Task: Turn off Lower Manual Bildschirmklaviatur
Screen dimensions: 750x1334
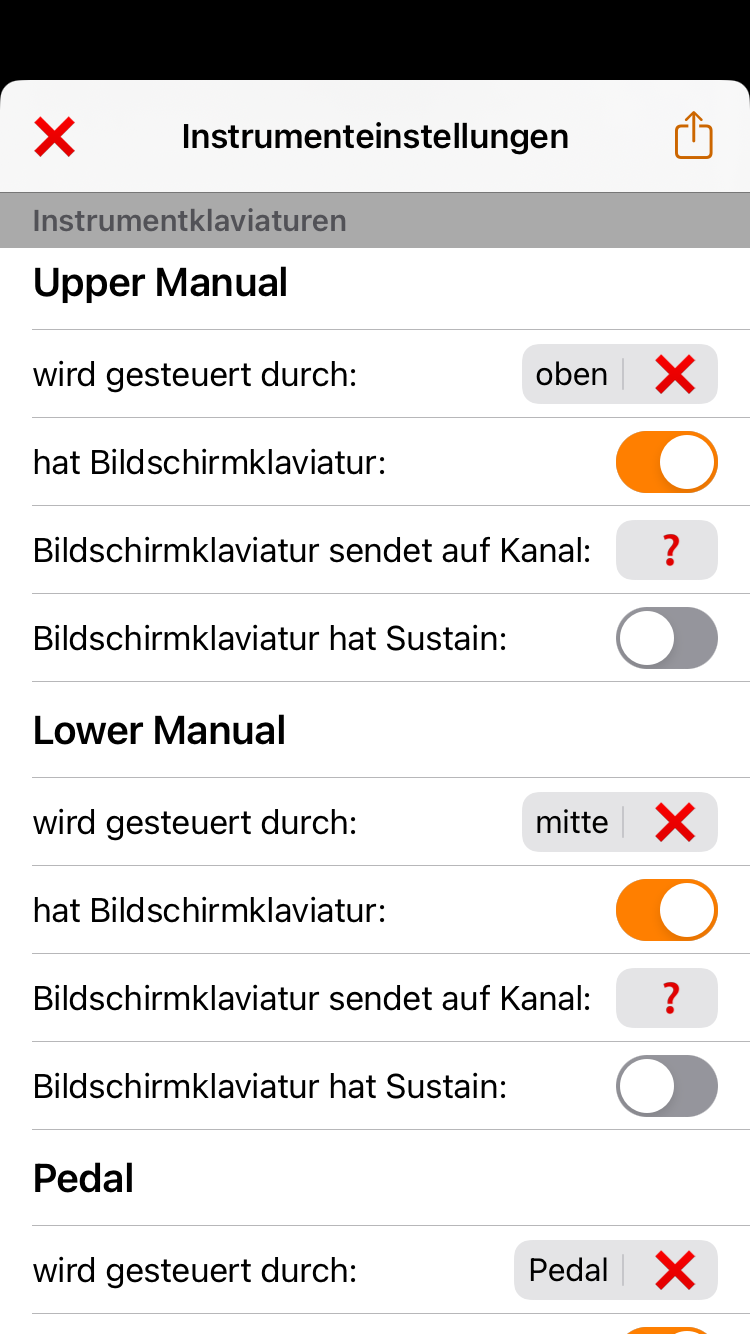Action: pos(666,910)
